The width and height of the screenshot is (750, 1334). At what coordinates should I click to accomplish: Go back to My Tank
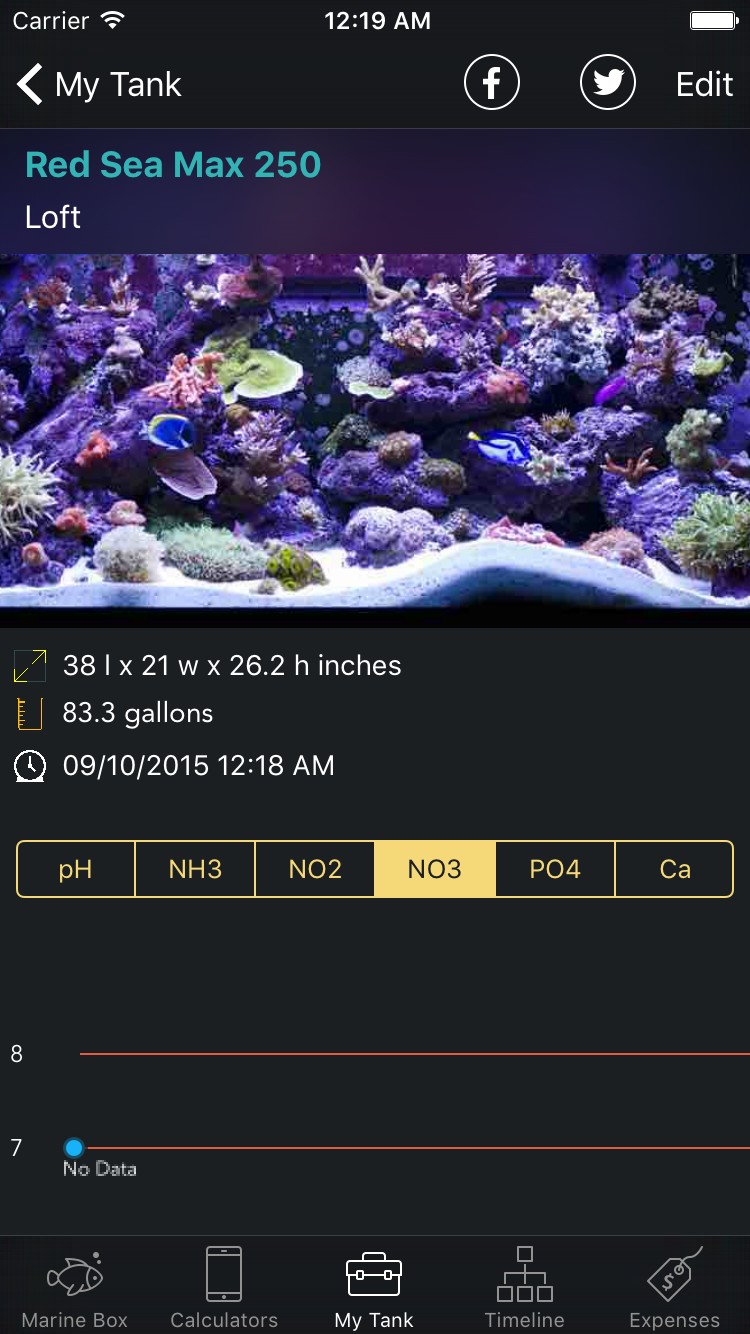click(x=99, y=84)
